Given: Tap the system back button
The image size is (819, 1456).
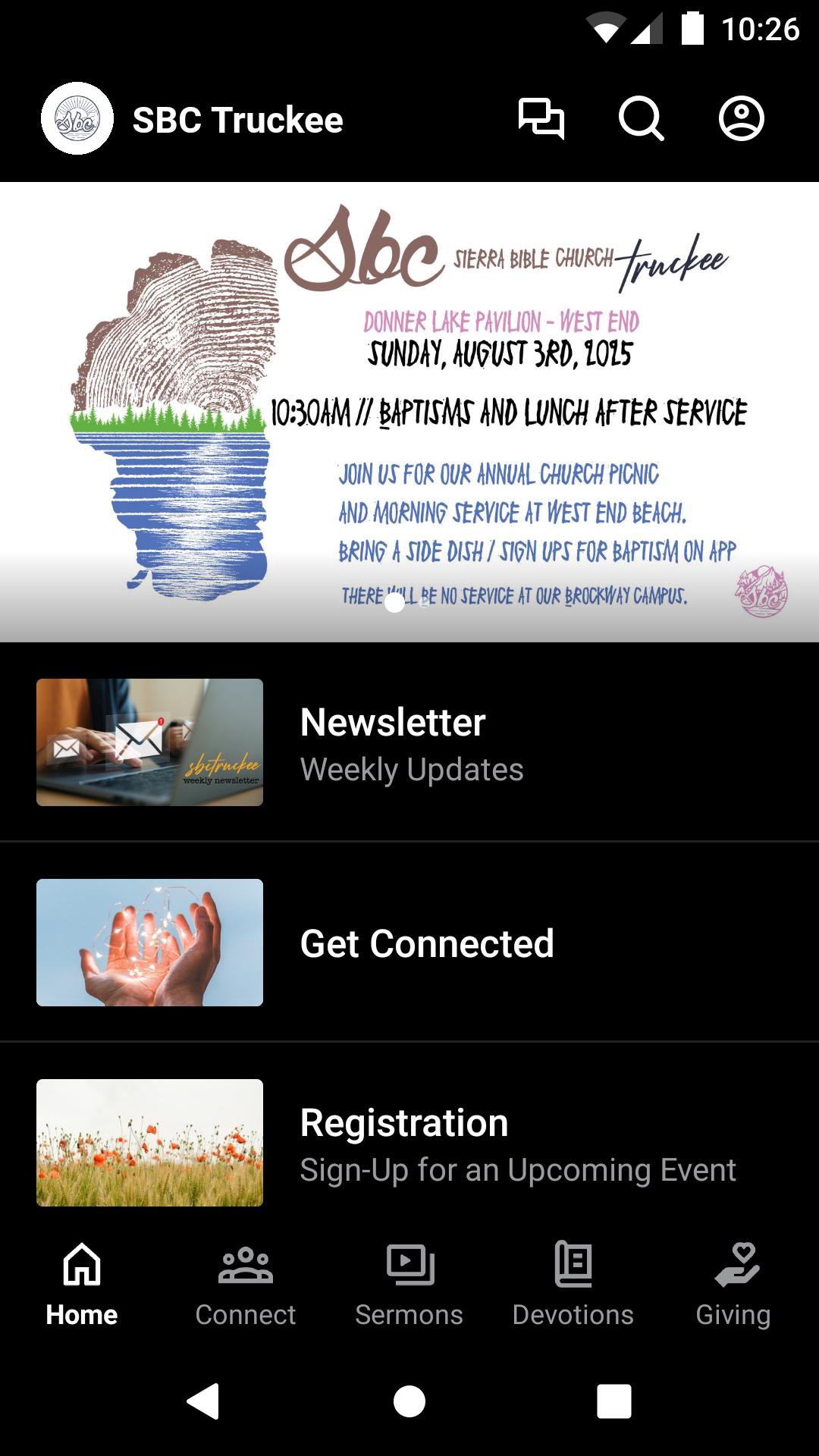Looking at the screenshot, I should [203, 1401].
